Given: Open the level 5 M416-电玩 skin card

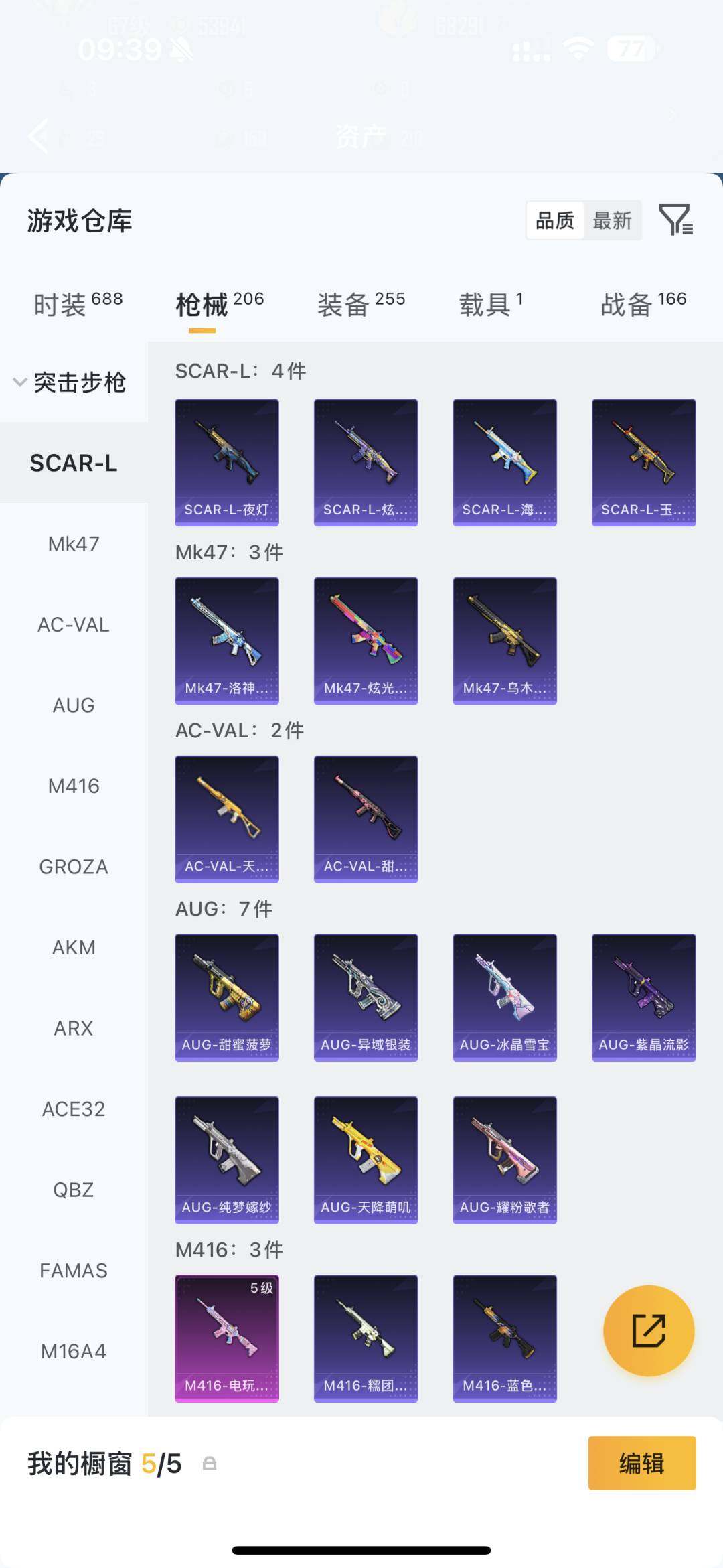Looking at the screenshot, I should click(x=227, y=1338).
